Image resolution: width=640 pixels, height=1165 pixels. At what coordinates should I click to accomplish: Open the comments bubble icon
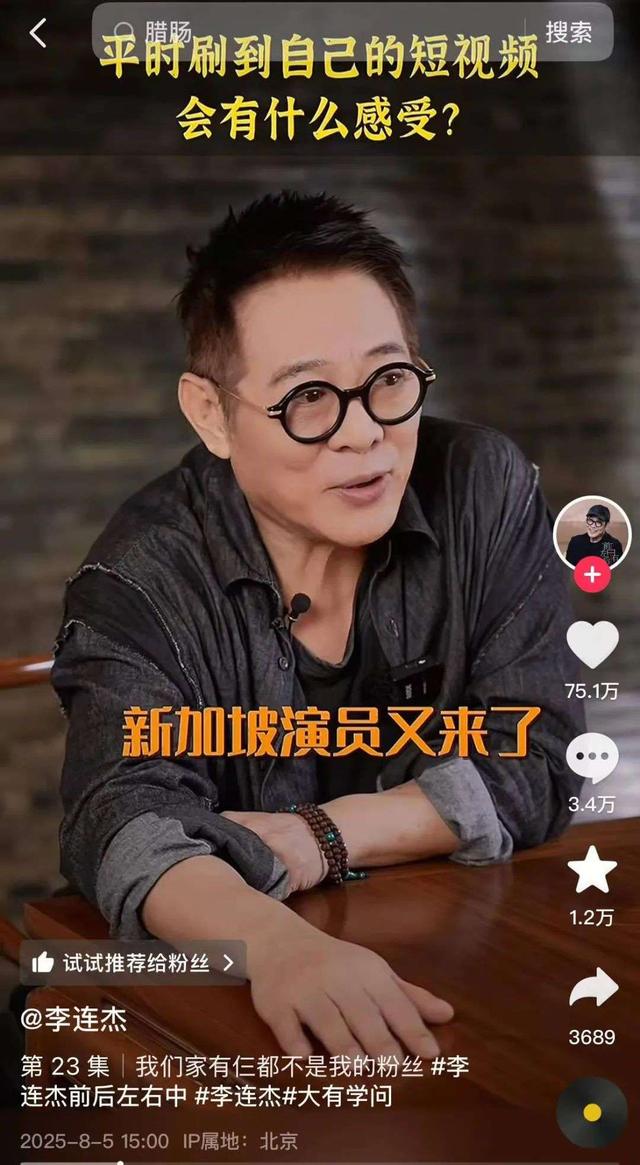click(592, 758)
